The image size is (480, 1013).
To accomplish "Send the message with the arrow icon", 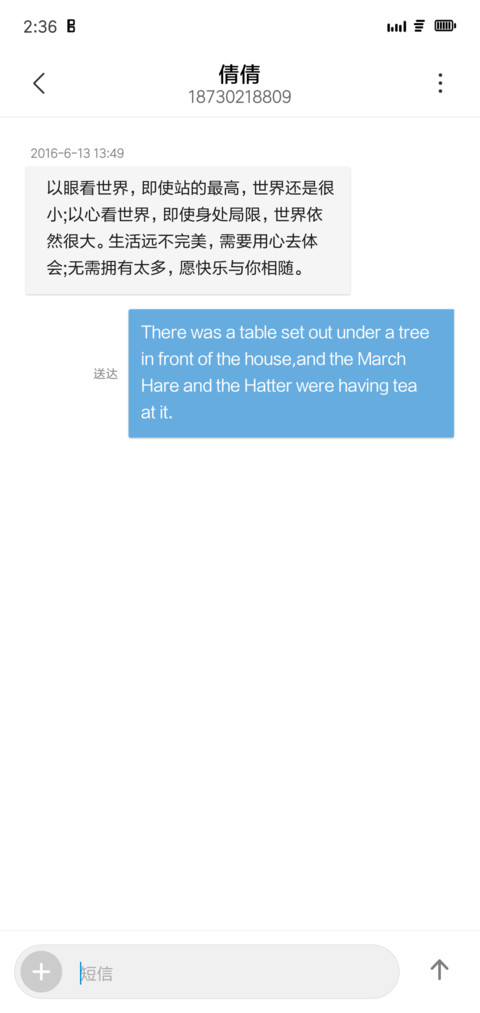I will point(439,969).
